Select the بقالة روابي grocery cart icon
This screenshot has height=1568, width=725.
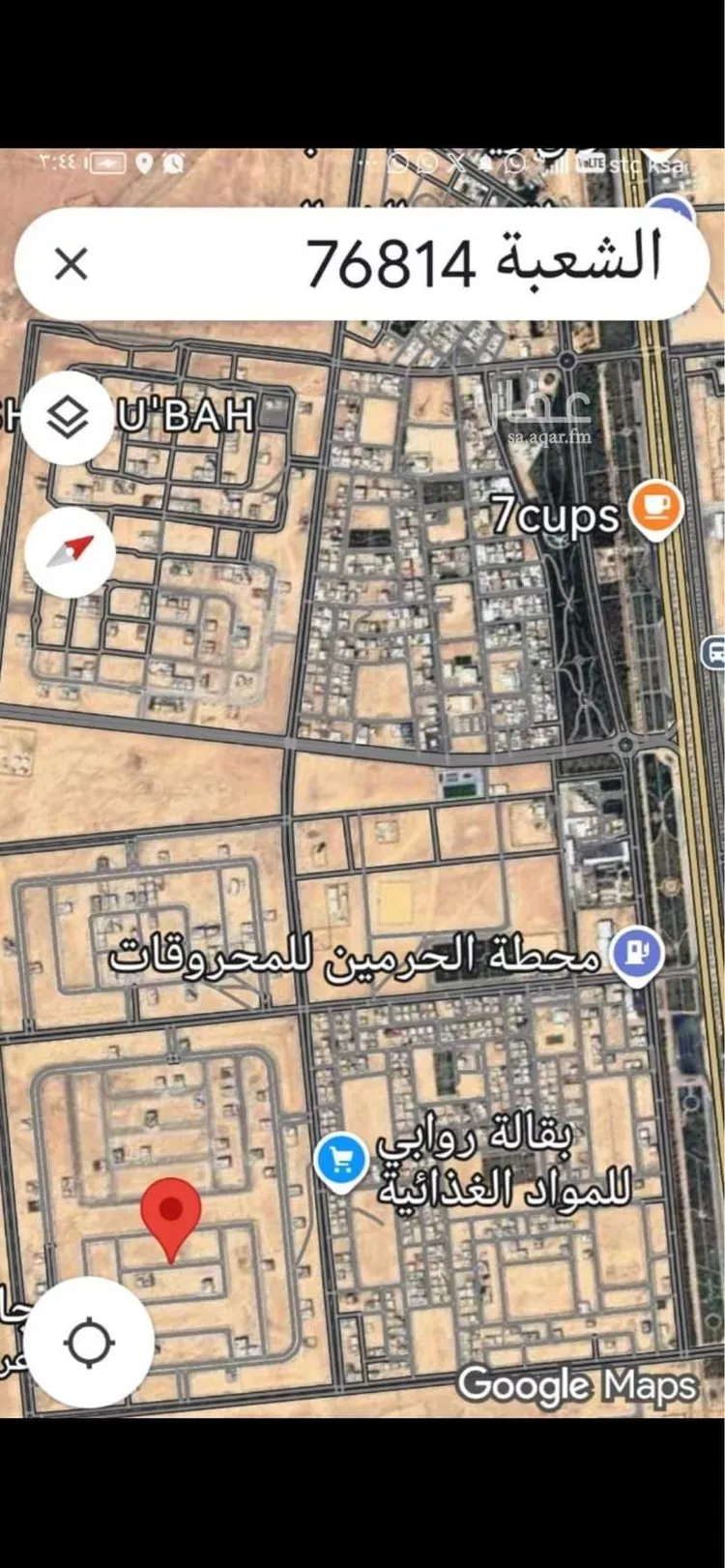pos(339,1157)
